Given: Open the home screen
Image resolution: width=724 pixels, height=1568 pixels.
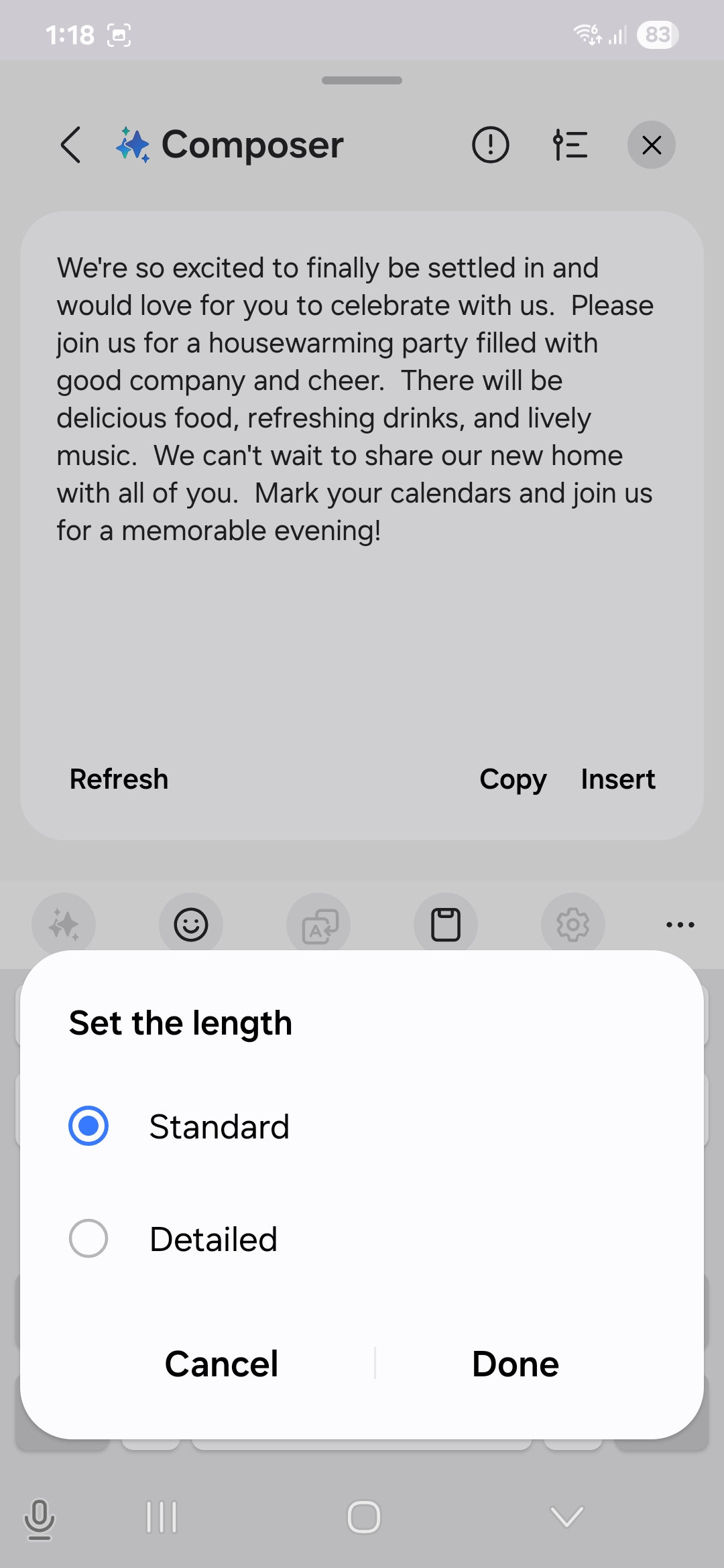Looking at the screenshot, I should 363,1517.
